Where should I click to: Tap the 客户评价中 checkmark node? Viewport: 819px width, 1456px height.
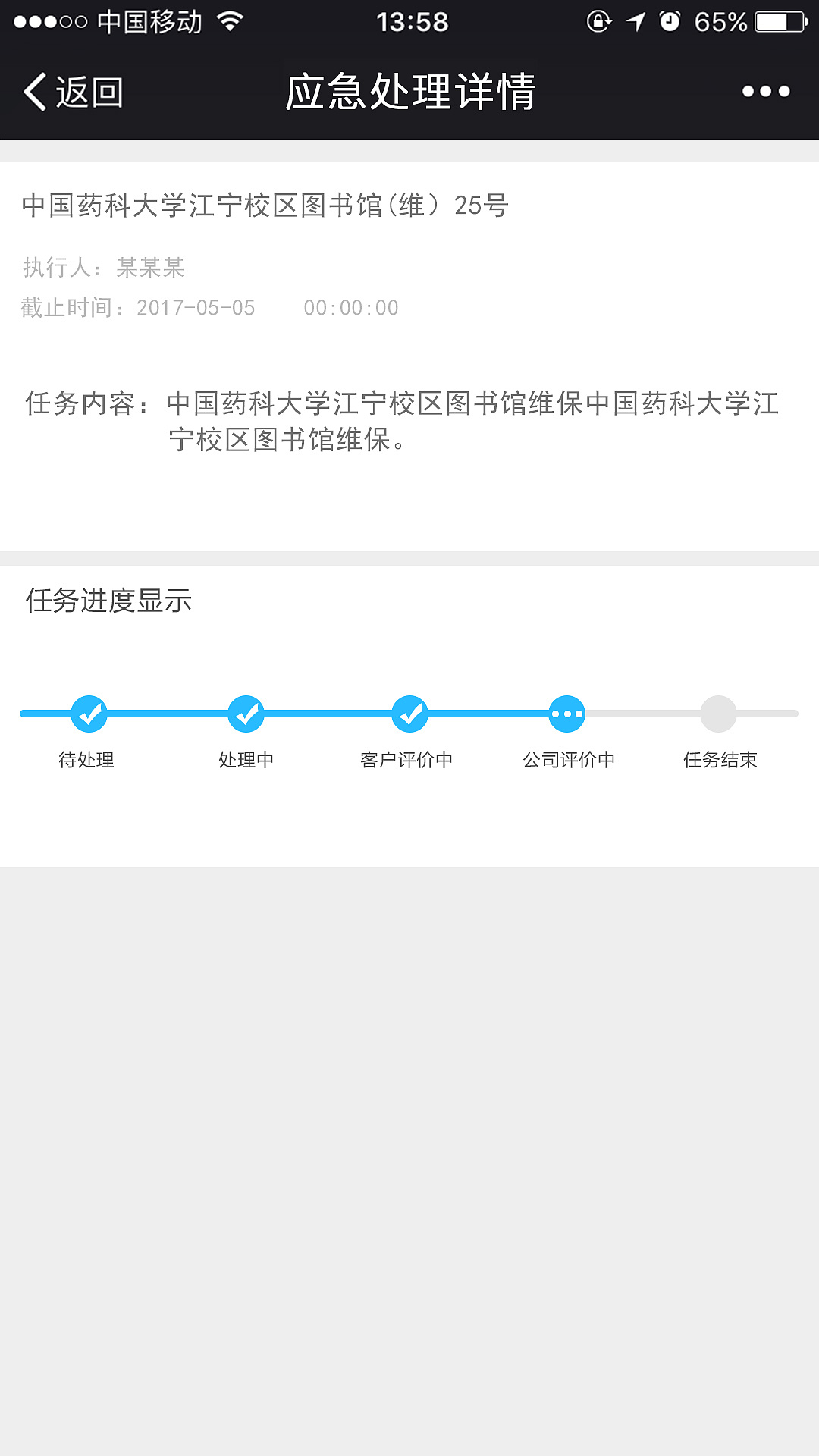(409, 713)
